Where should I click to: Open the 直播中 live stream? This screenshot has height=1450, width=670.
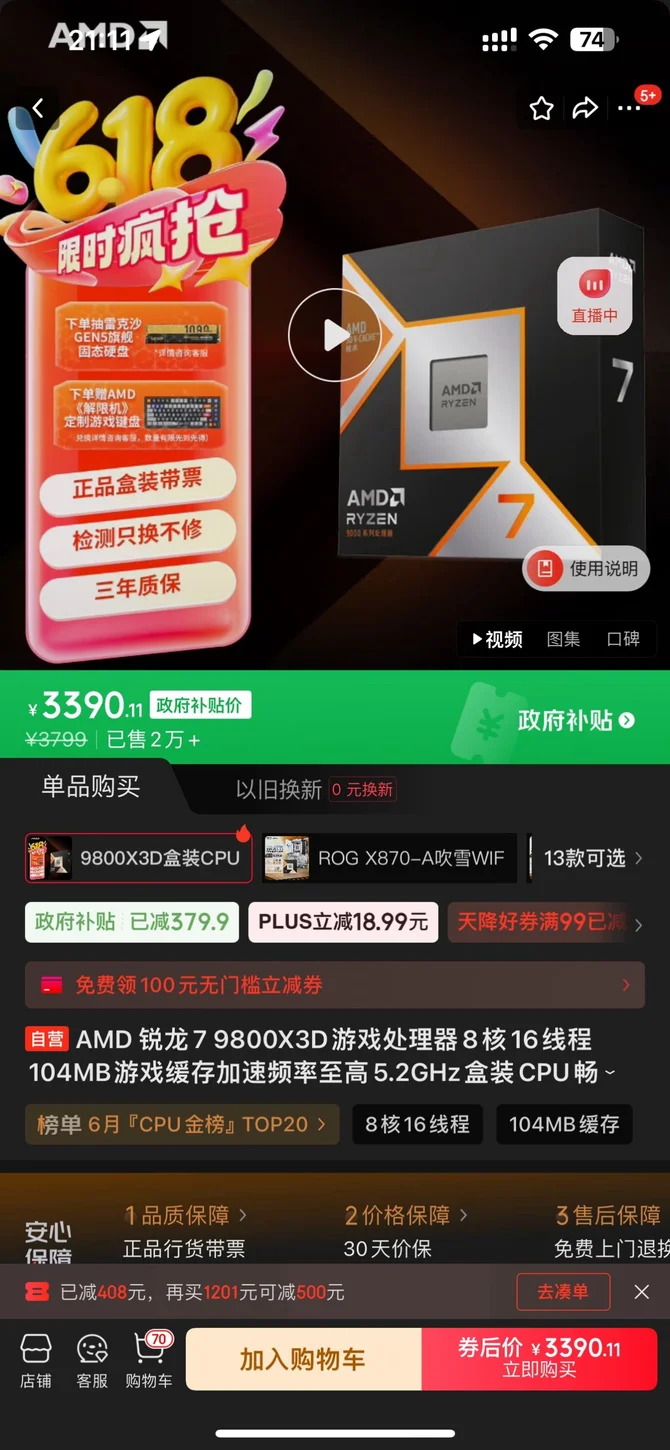pyautogui.click(x=594, y=296)
